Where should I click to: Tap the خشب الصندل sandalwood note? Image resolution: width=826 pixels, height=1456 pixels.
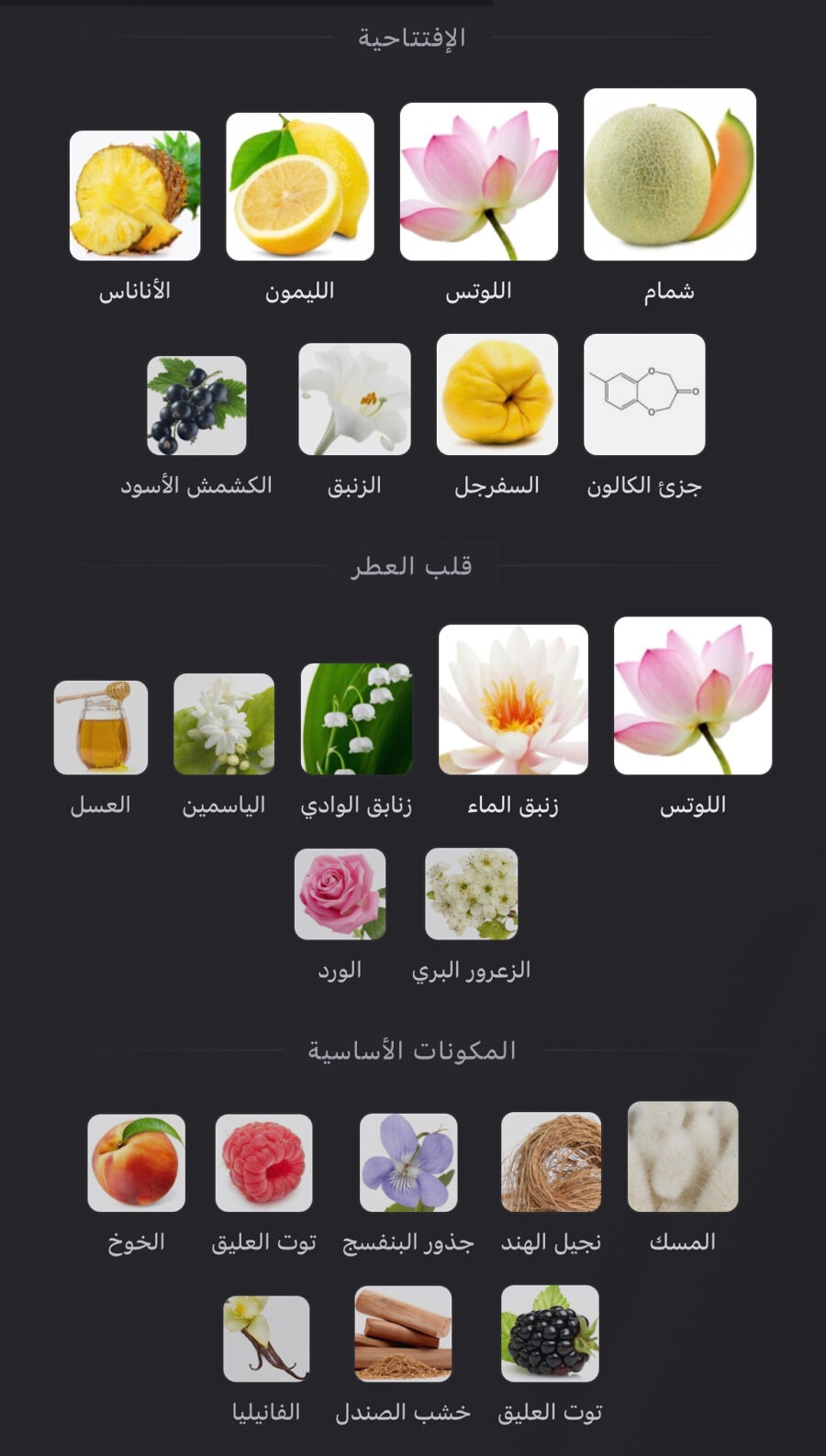coord(403,1334)
